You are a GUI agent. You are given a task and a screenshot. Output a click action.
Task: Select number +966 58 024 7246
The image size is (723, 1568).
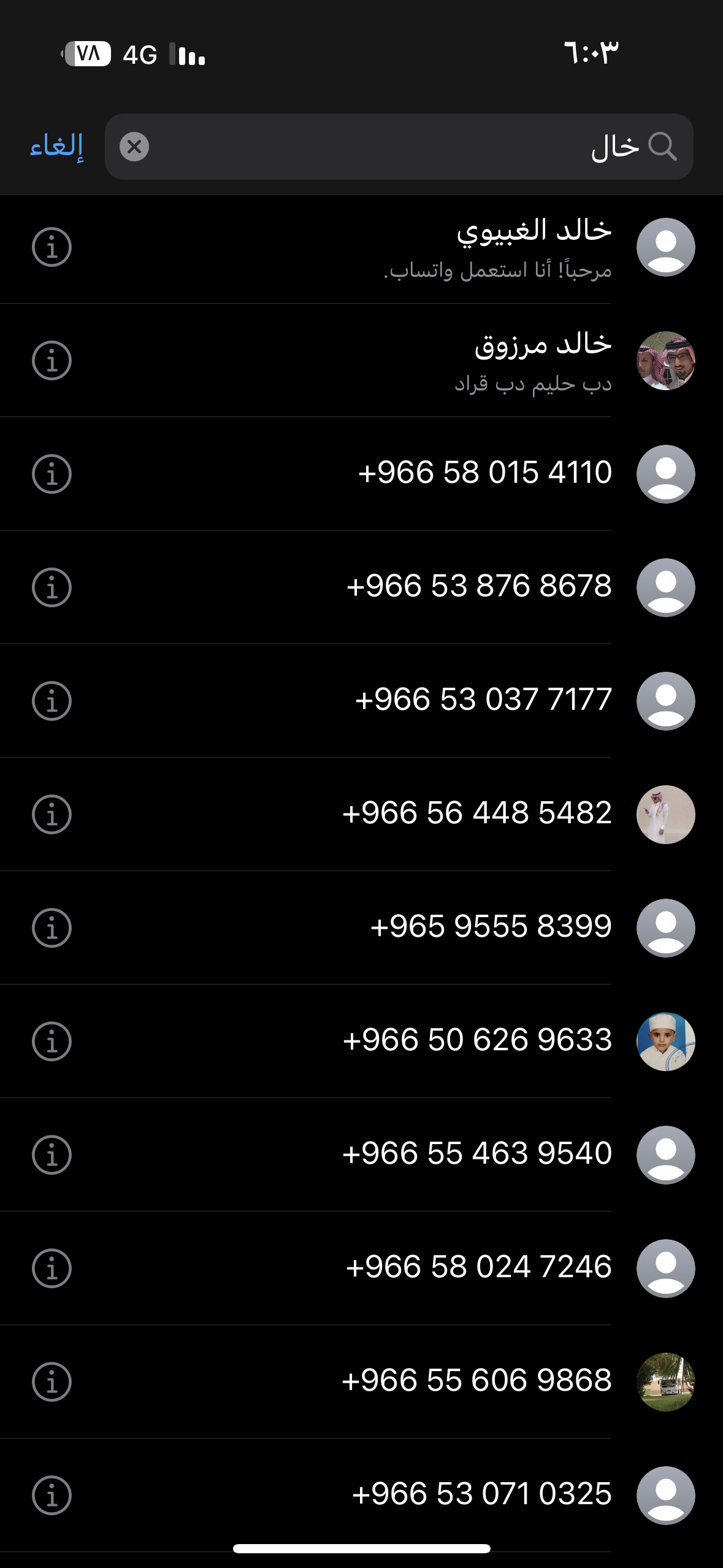point(478,1267)
